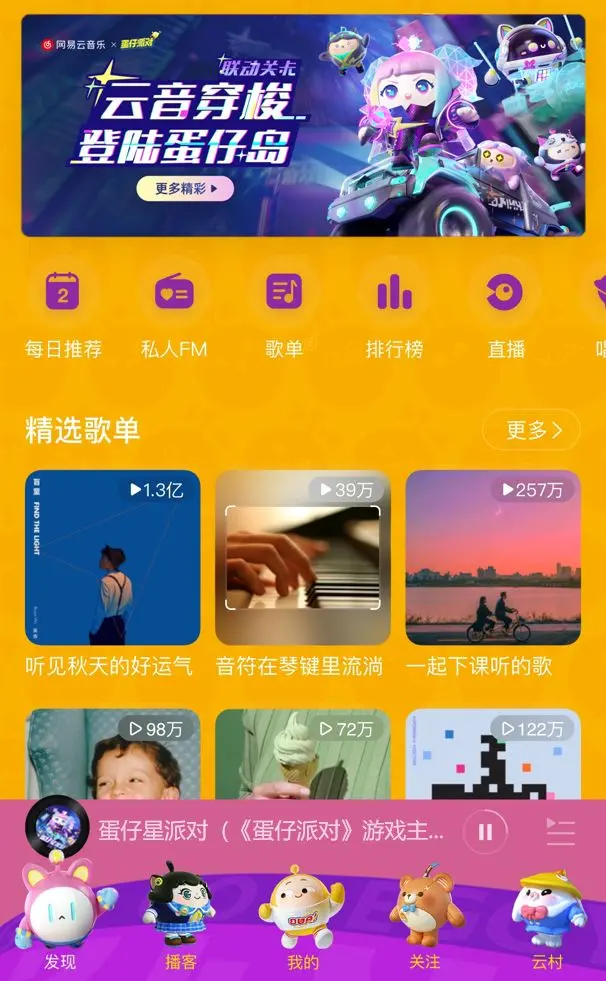Open the playlist with 72万 plays
The image size is (606, 981).
tap(302, 755)
